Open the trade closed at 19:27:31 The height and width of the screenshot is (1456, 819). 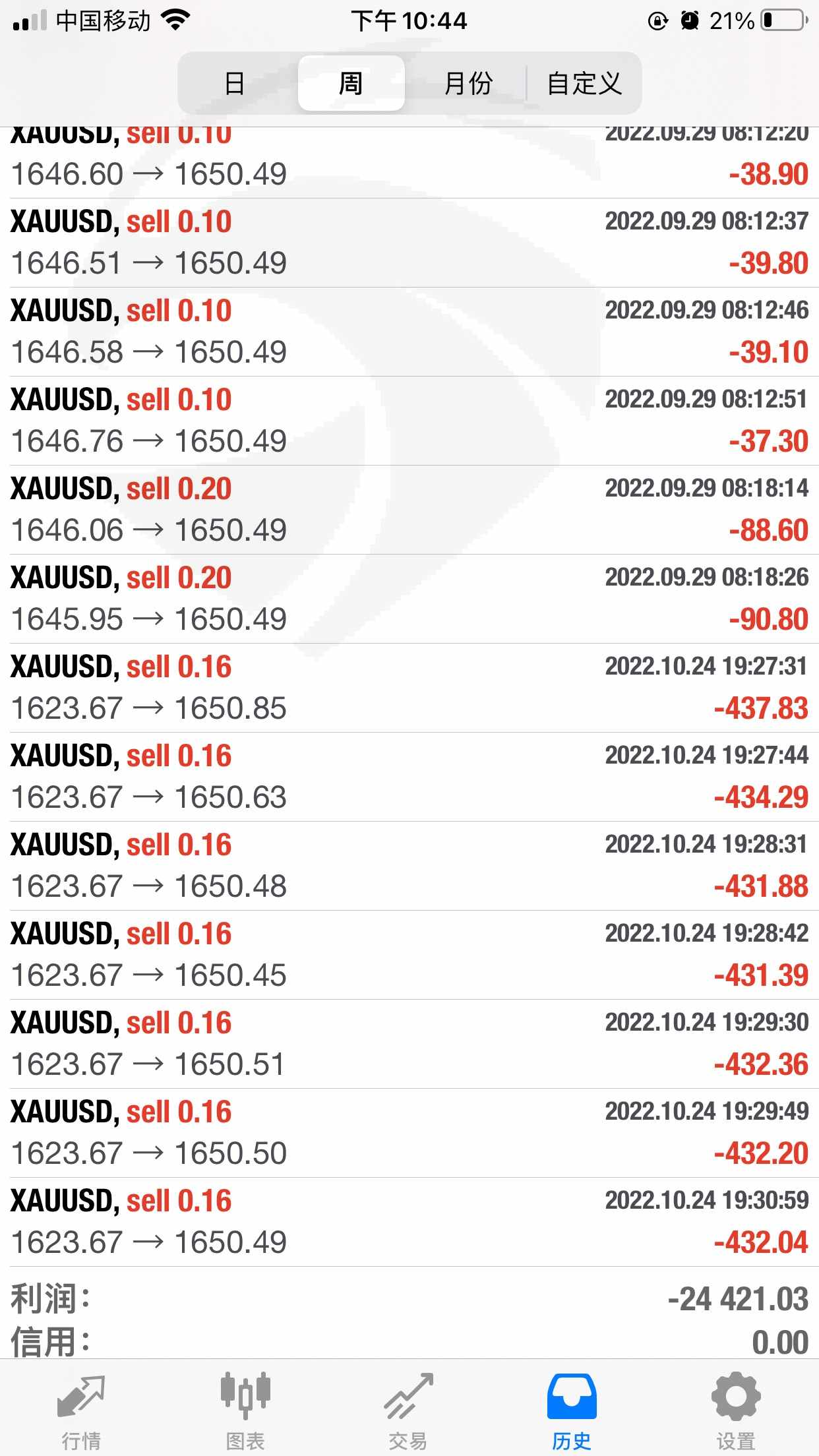(409, 688)
